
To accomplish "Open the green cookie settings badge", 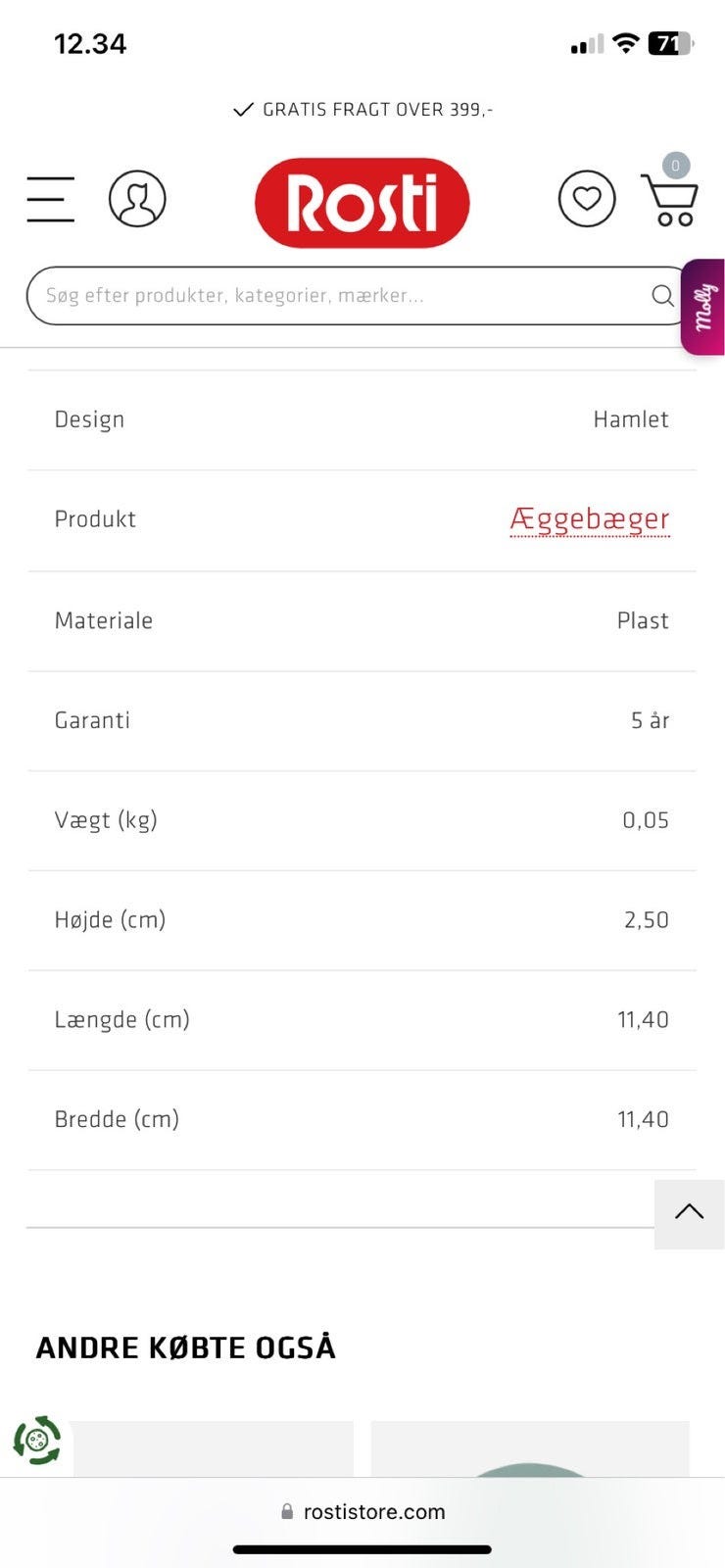I will tap(37, 1441).
